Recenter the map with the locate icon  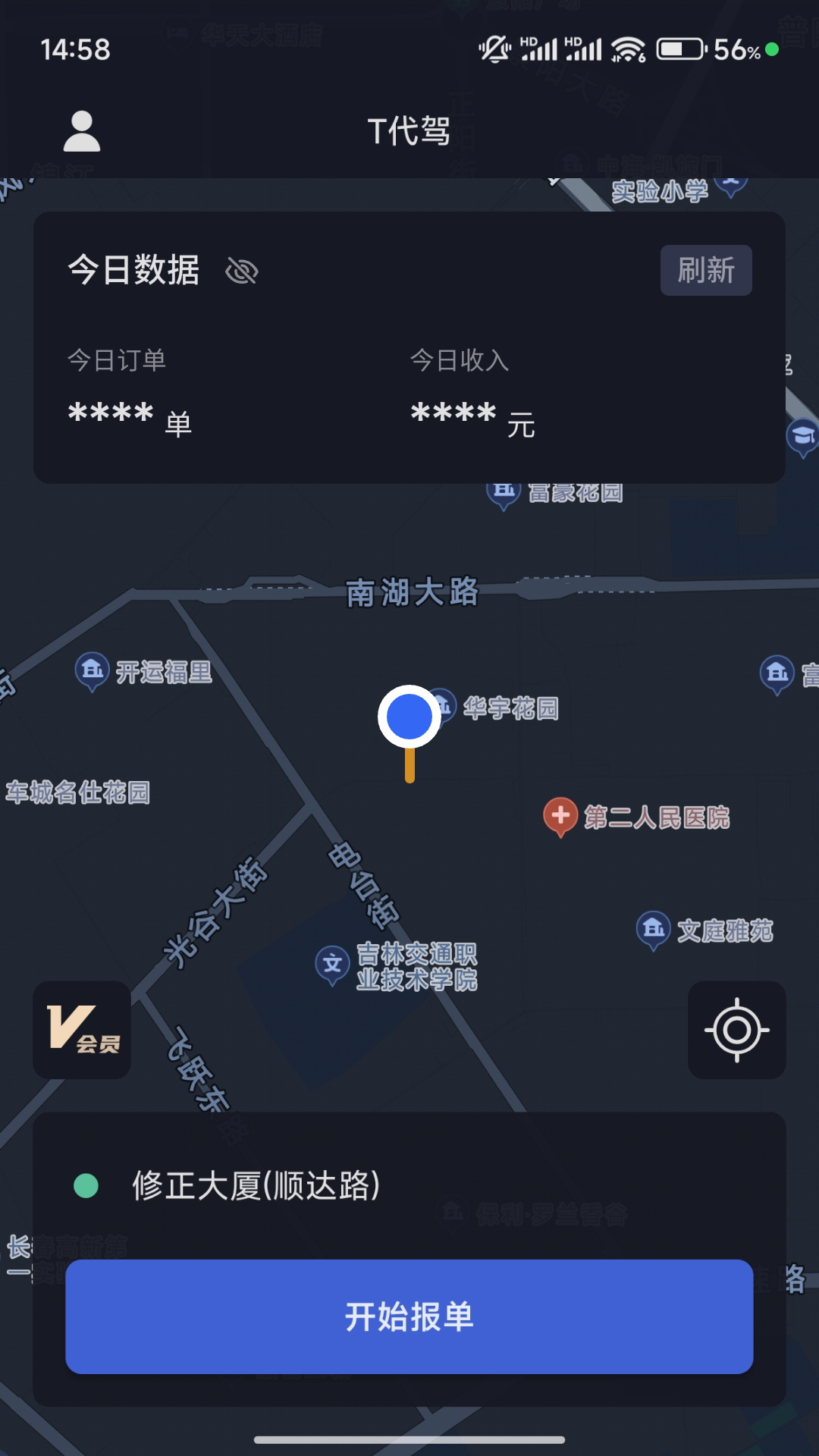pos(736,1030)
